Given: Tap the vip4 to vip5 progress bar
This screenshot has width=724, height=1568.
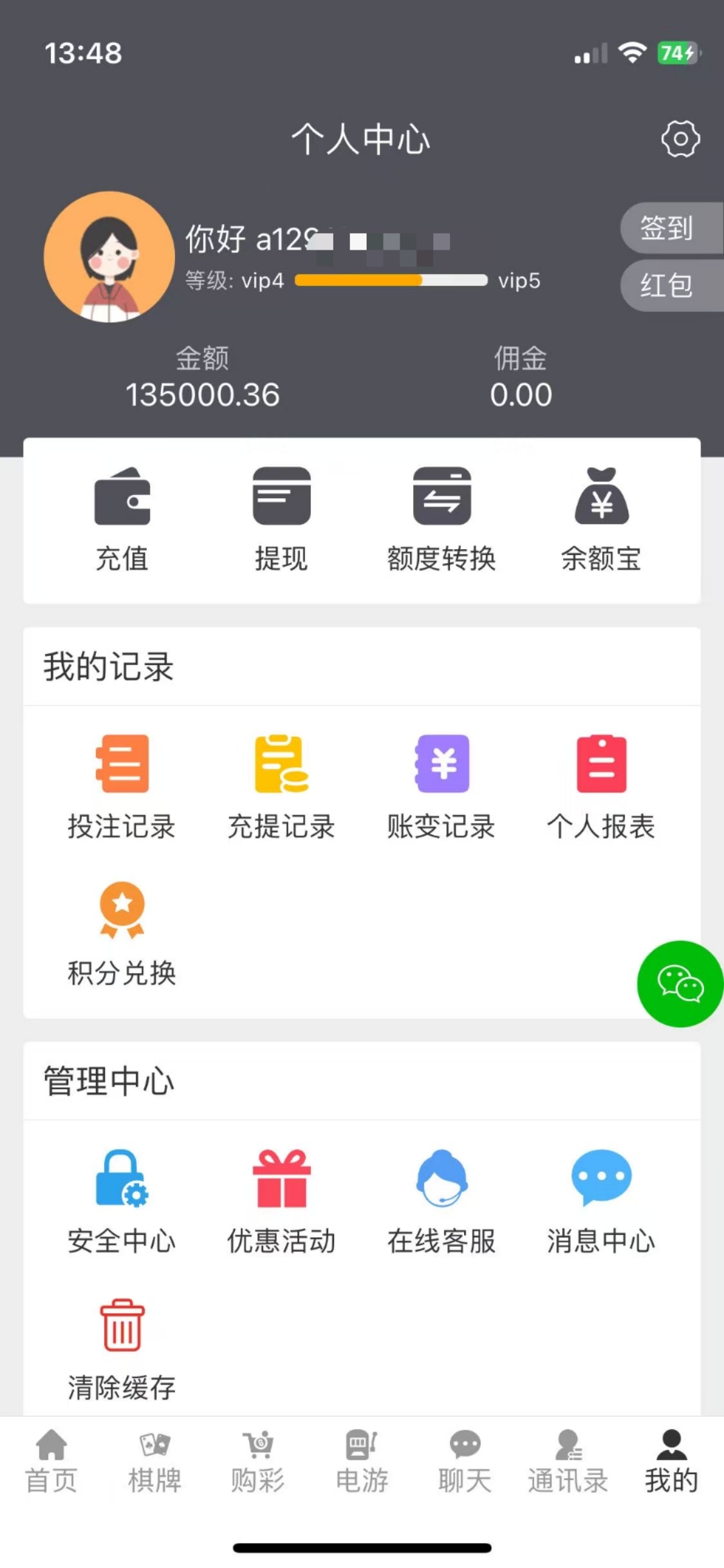Looking at the screenshot, I should point(393,281).
